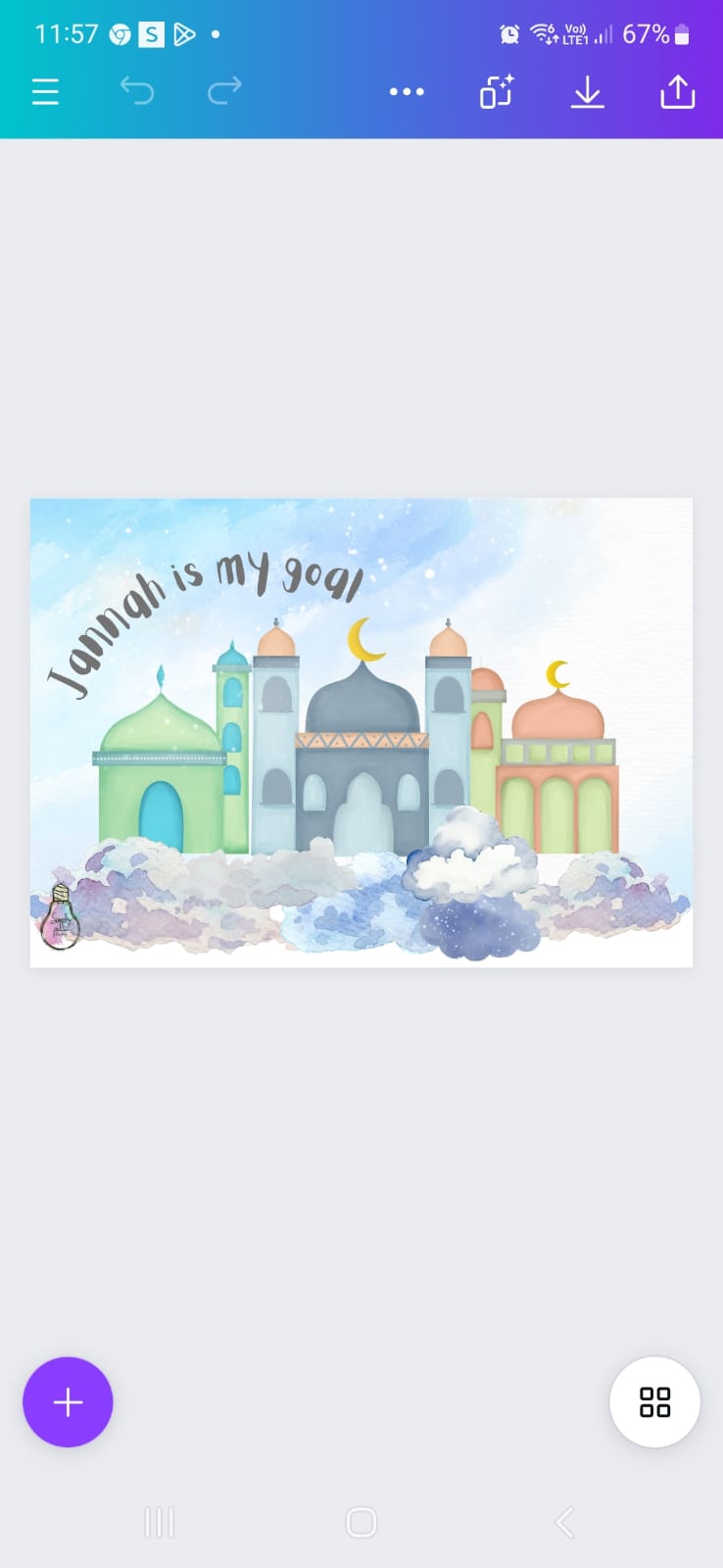Go to the home screen via system button
Image resolution: width=723 pixels, height=1568 pixels.
[x=361, y=1522]
